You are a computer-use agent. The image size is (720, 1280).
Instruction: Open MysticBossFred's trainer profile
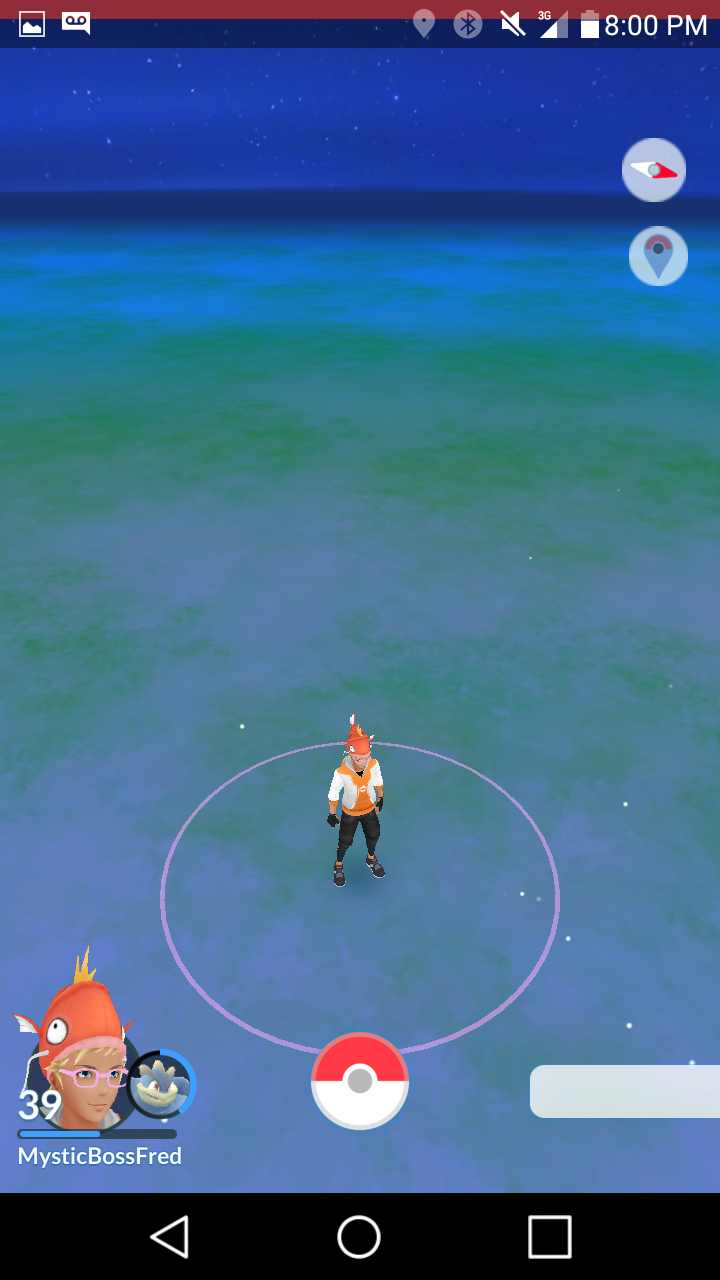click(78, 1060)
